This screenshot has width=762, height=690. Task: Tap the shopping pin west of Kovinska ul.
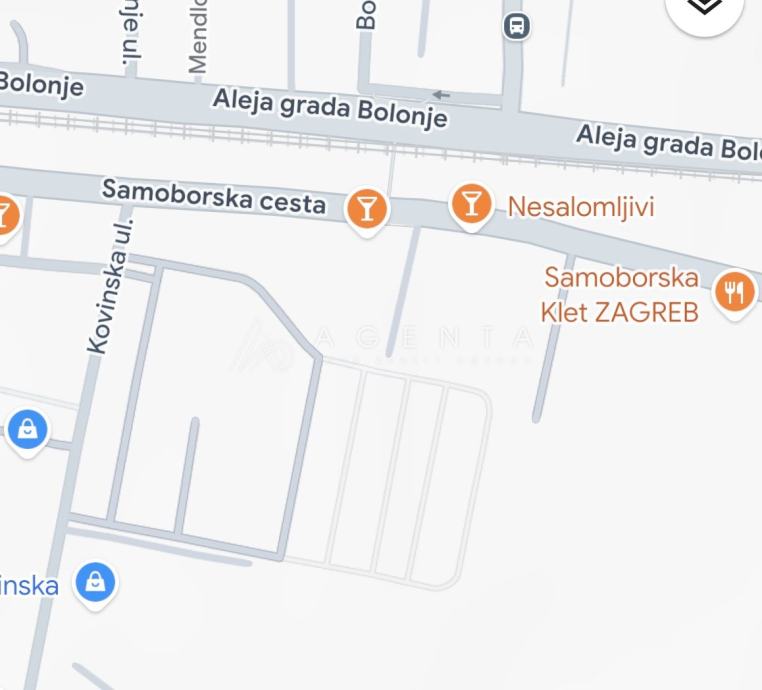coord(28,430)
